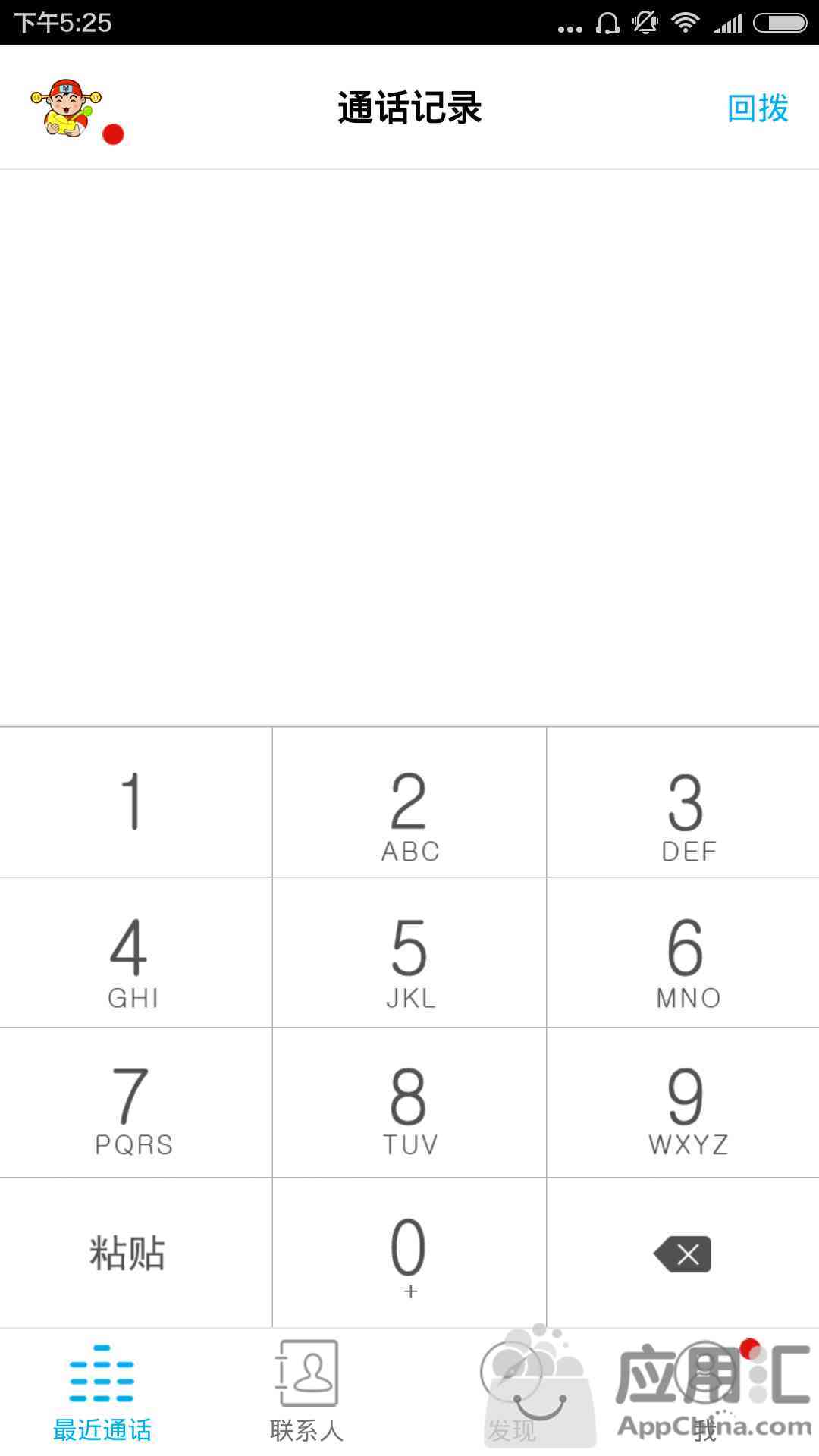Open the 联系人 contacts tab
Image resolution: width=819 pixels, height=1456 pixels.
point(307,1392)
